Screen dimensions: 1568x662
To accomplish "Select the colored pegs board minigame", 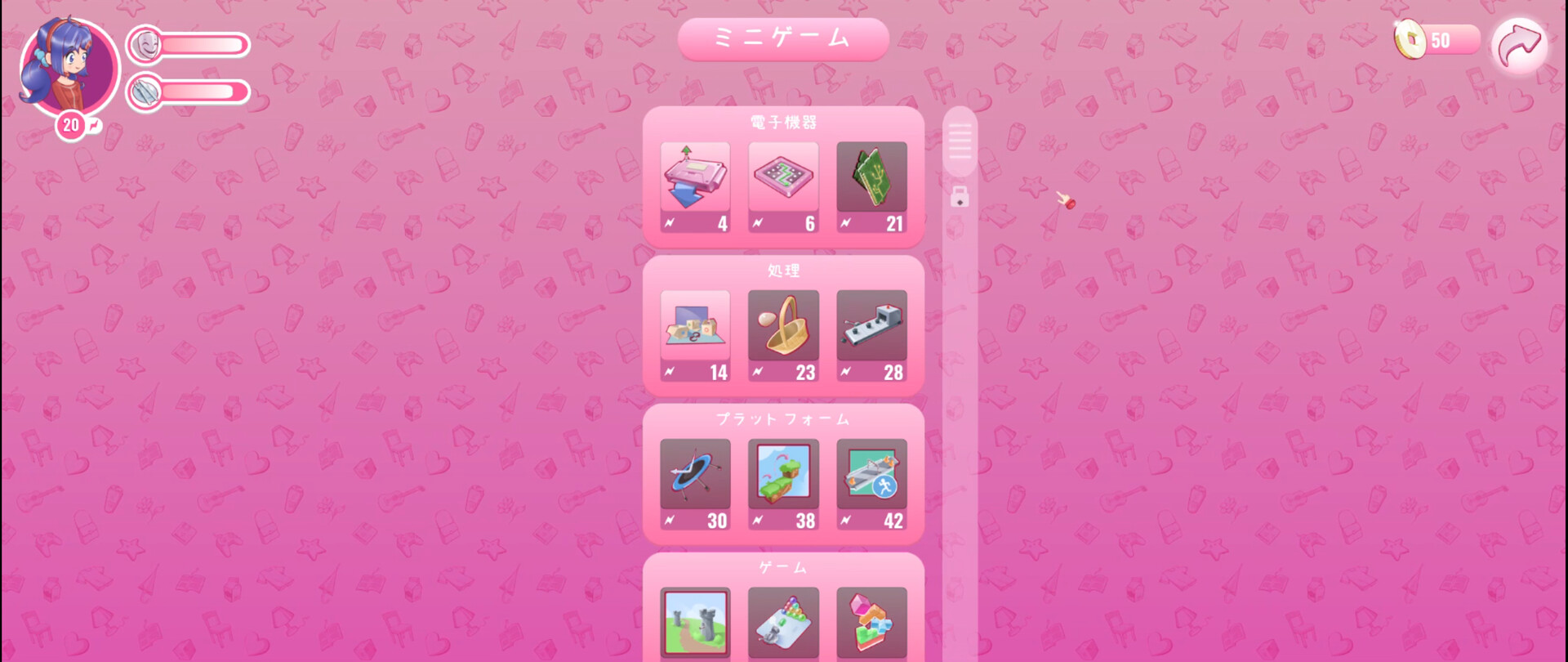I will click(x=783, y=624).
